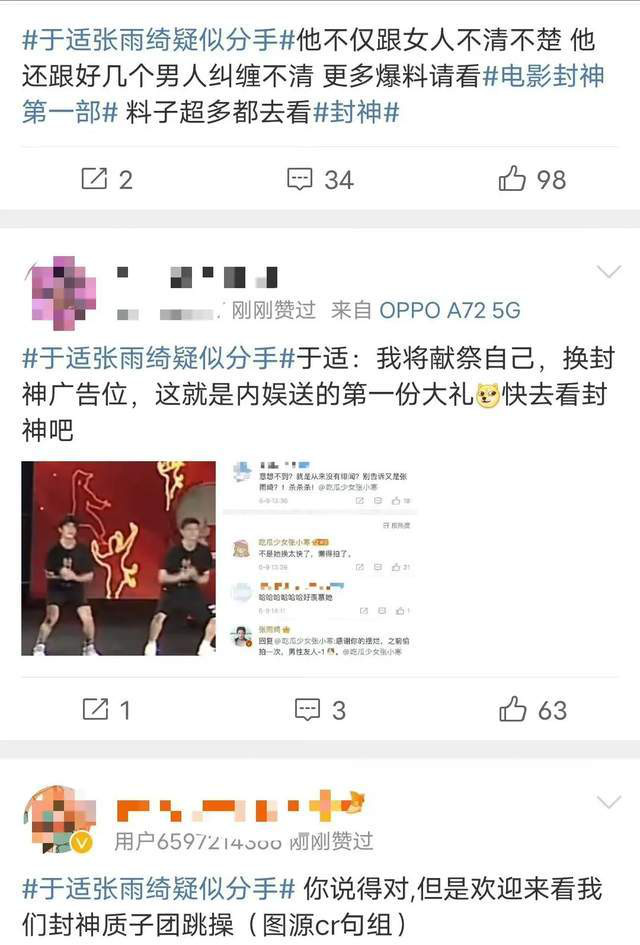Open the comment screenshot image thumbnail
The height and width of the screenshot is (945, 640).
point(318,558)
